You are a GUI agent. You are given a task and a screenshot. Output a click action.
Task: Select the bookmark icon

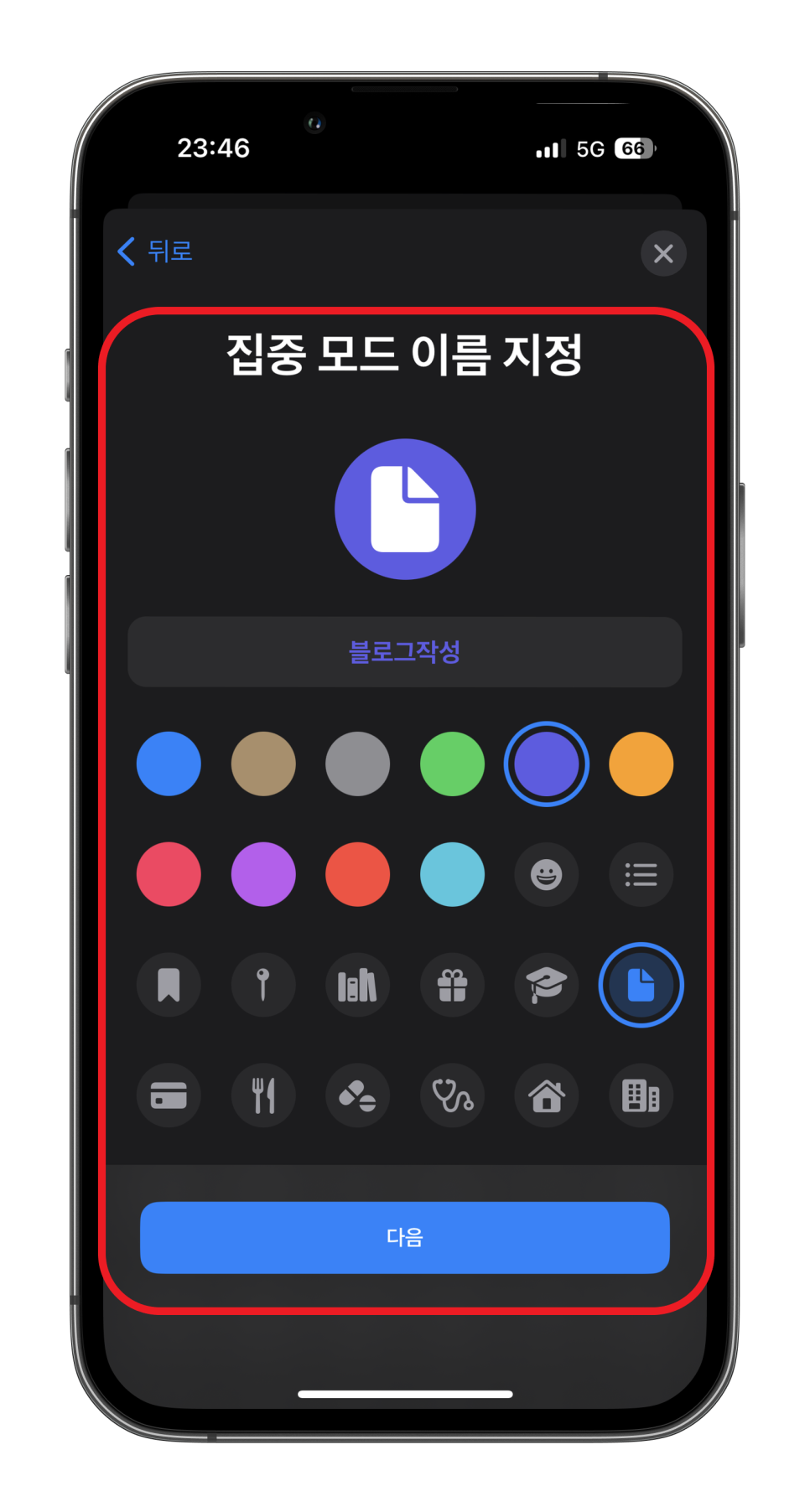(x=169, y=985)
